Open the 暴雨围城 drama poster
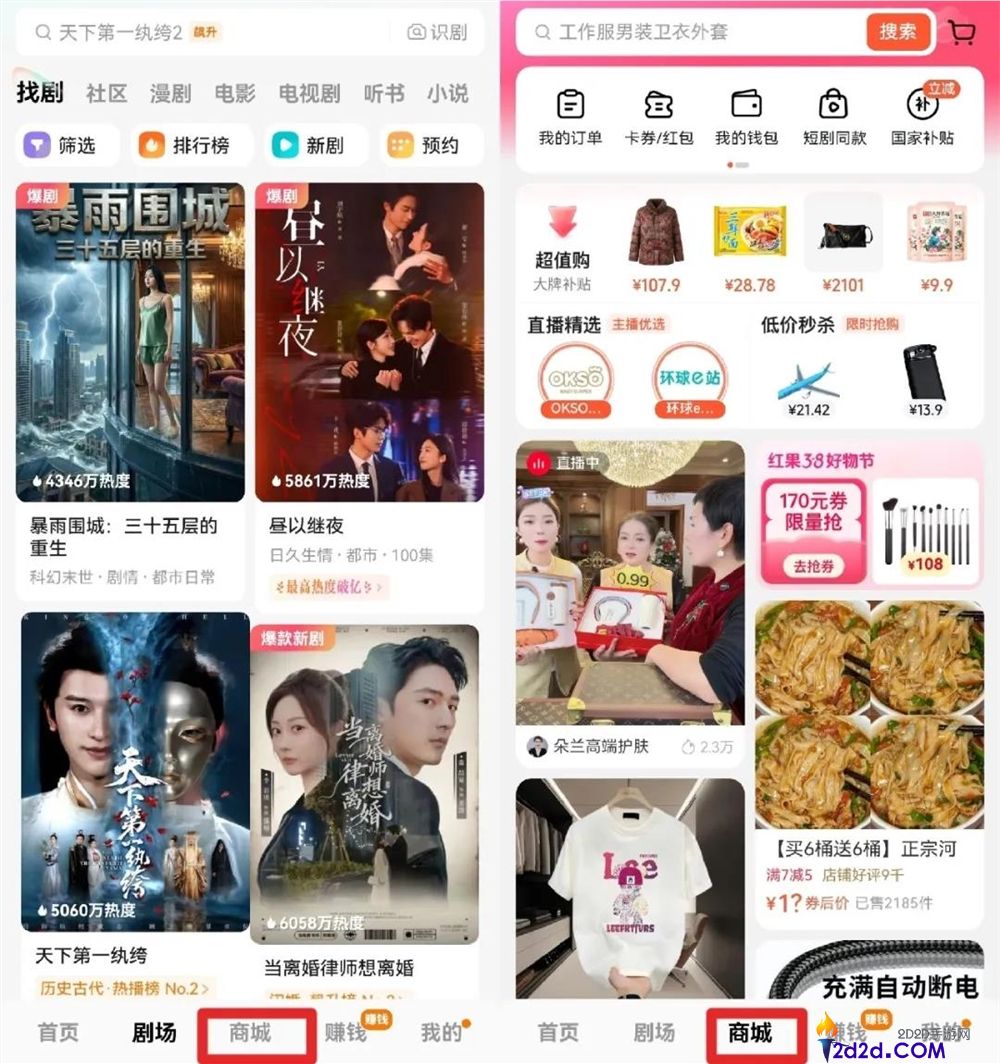Image resolution: width=1000 pixels, height=1064 pixels. [129, 340]
